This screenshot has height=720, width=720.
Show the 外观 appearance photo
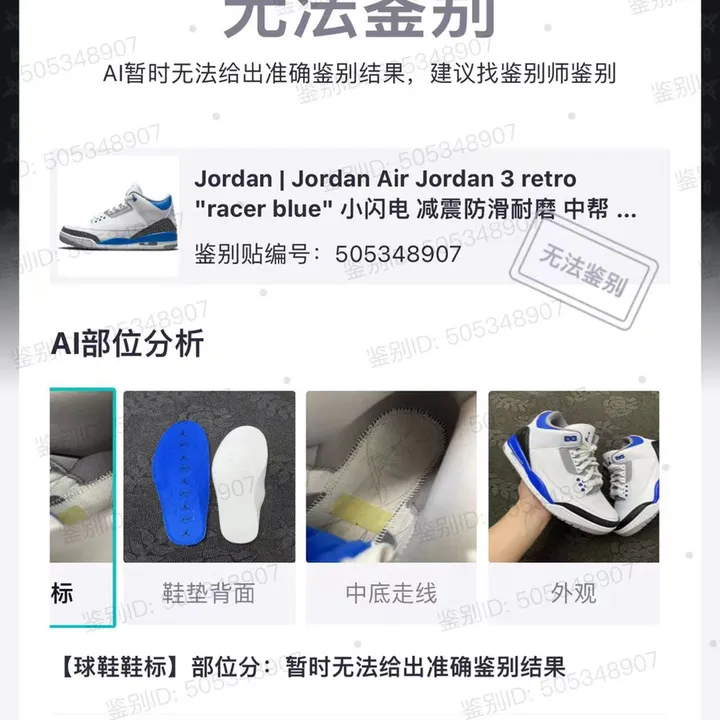(x=573, y=477)
